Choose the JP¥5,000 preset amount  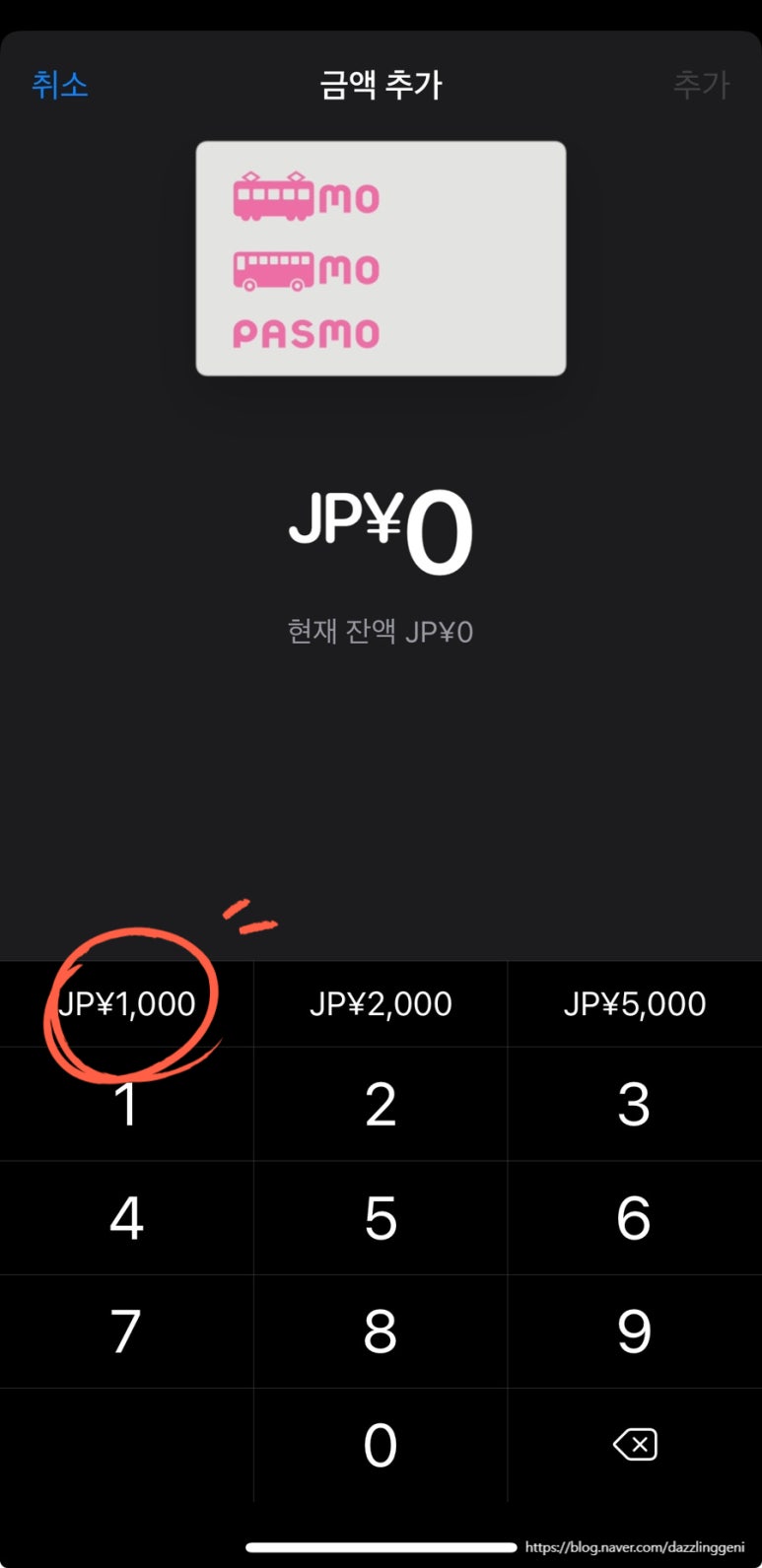[x=635, y=1003]
